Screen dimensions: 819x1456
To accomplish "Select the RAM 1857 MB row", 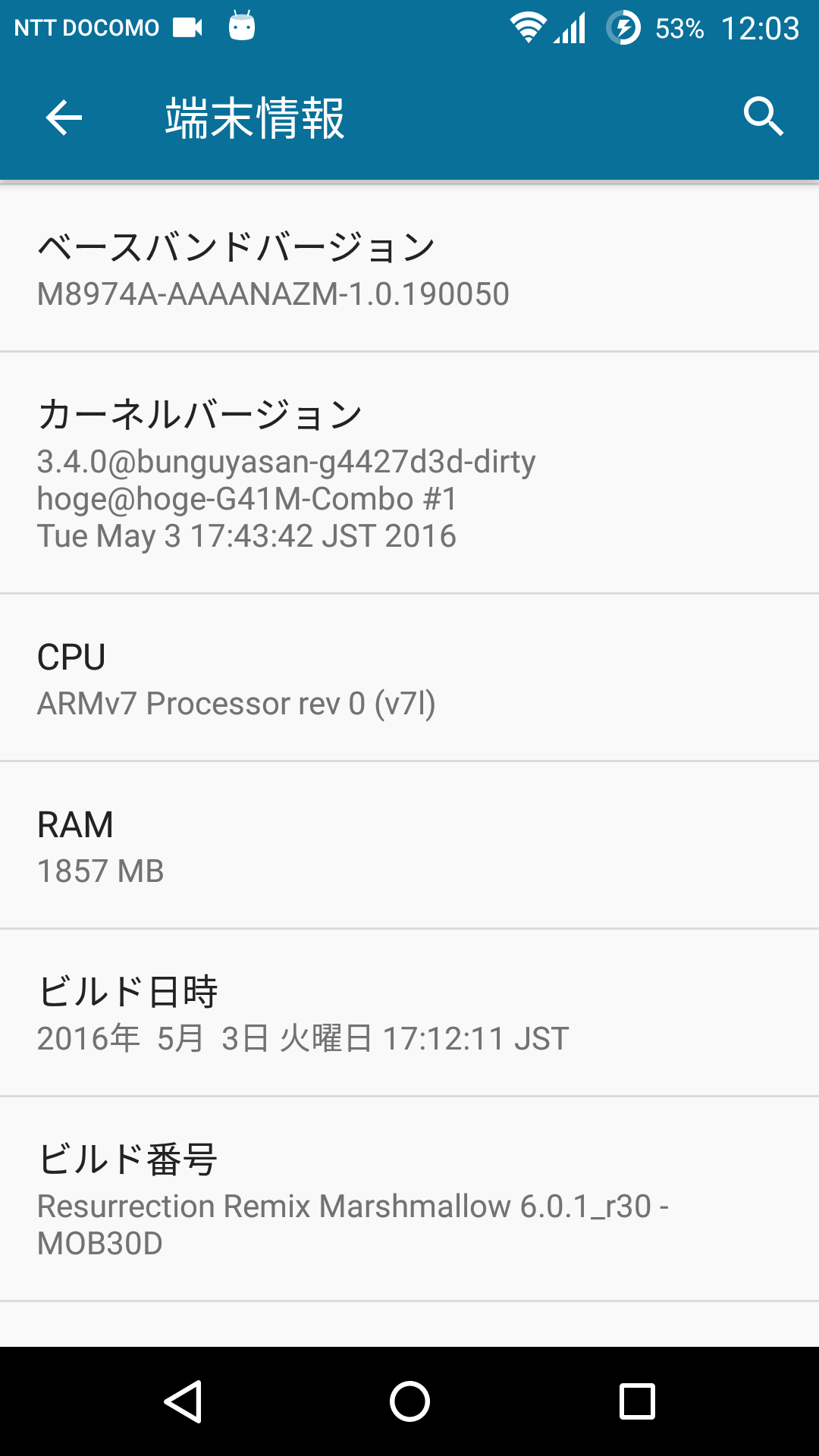I will coord(409,846).
